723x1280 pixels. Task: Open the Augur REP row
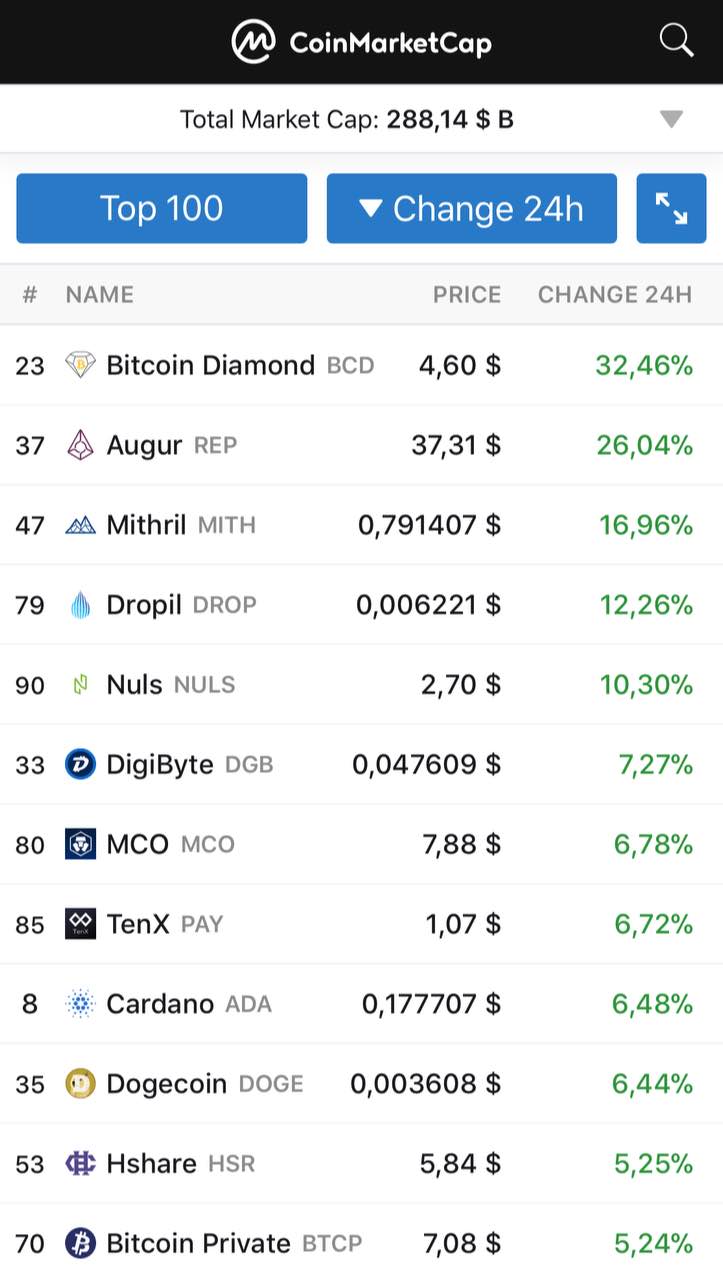361,445
